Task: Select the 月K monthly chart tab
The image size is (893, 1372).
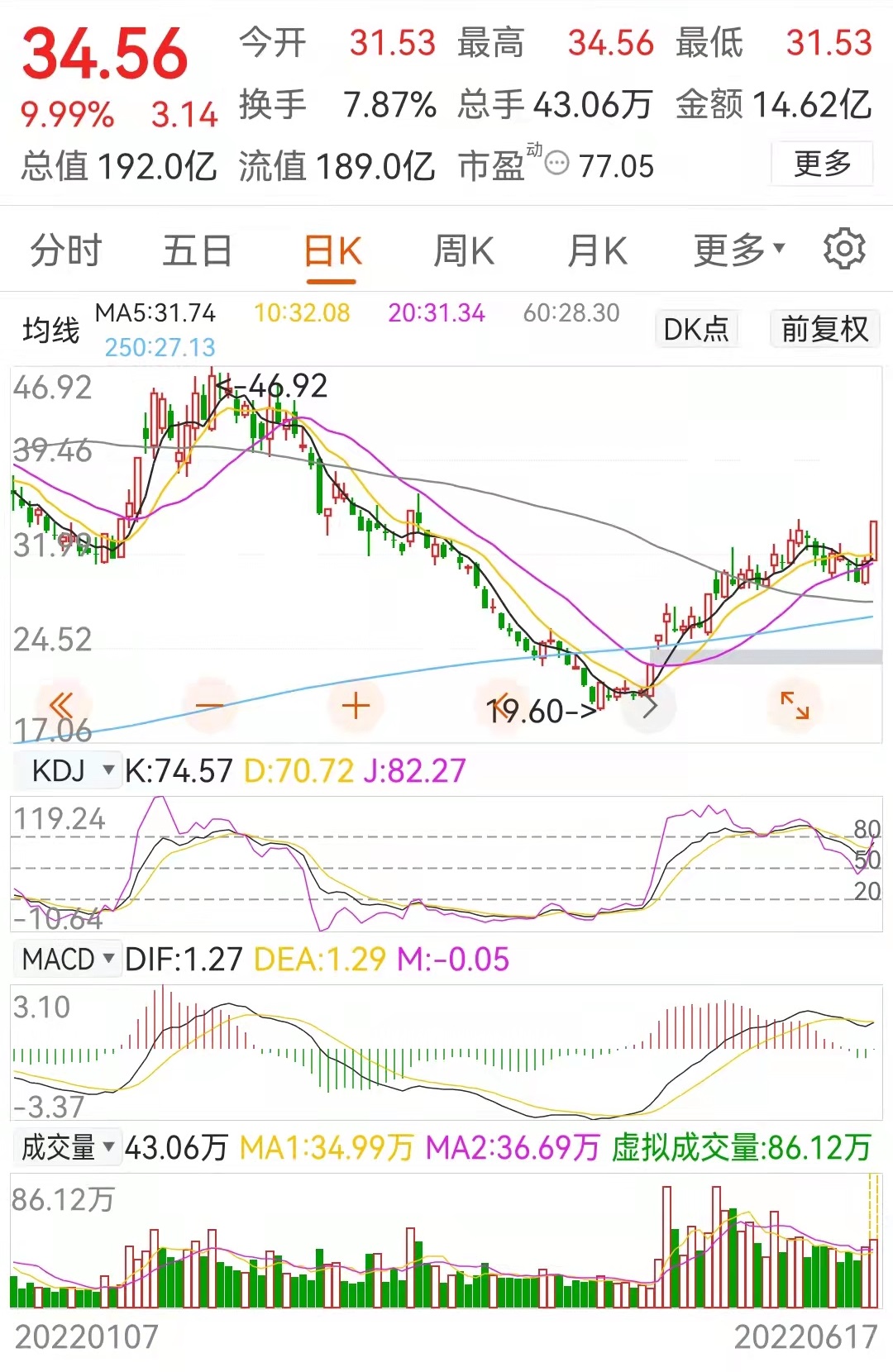Action: (x=598, y=249)
